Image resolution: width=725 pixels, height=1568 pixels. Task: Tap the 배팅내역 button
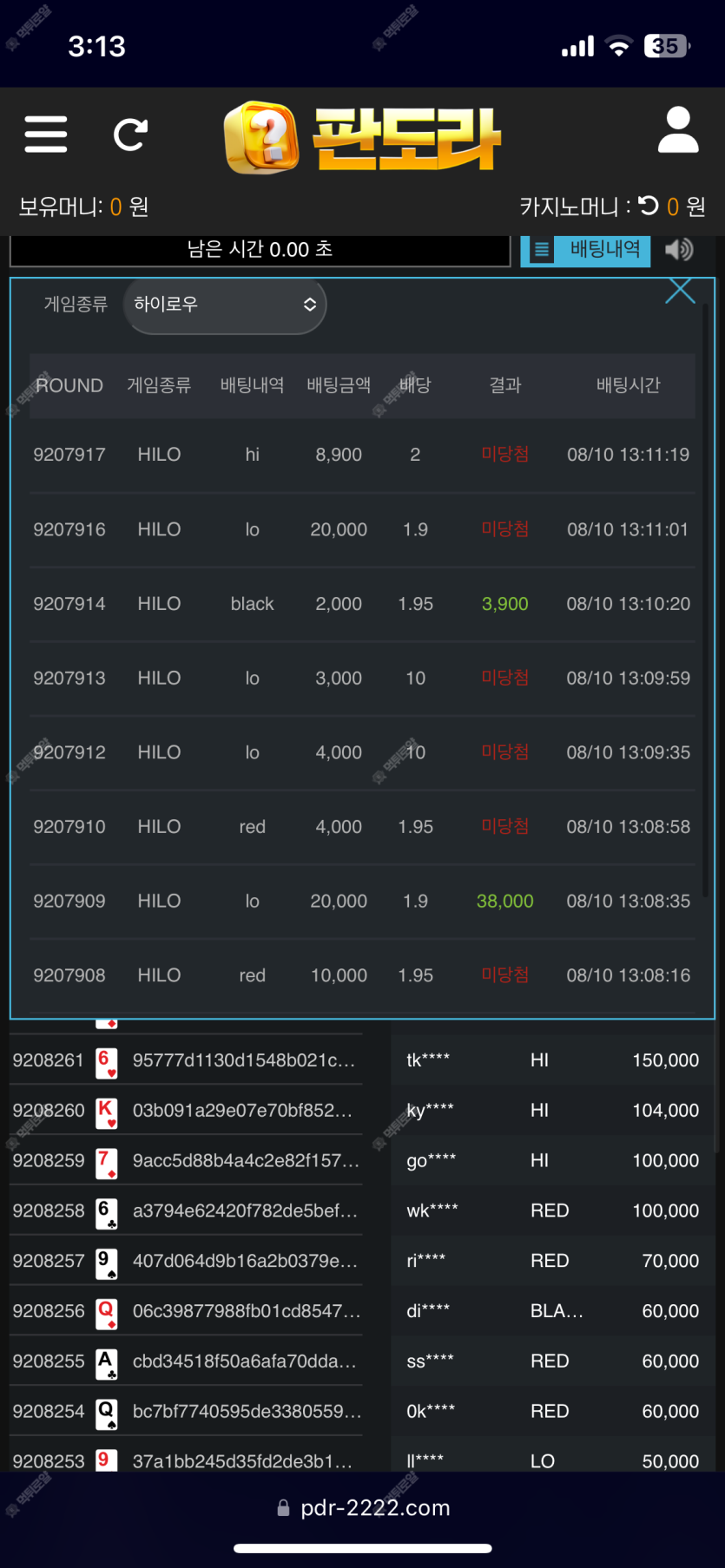(x=586, y=250)
